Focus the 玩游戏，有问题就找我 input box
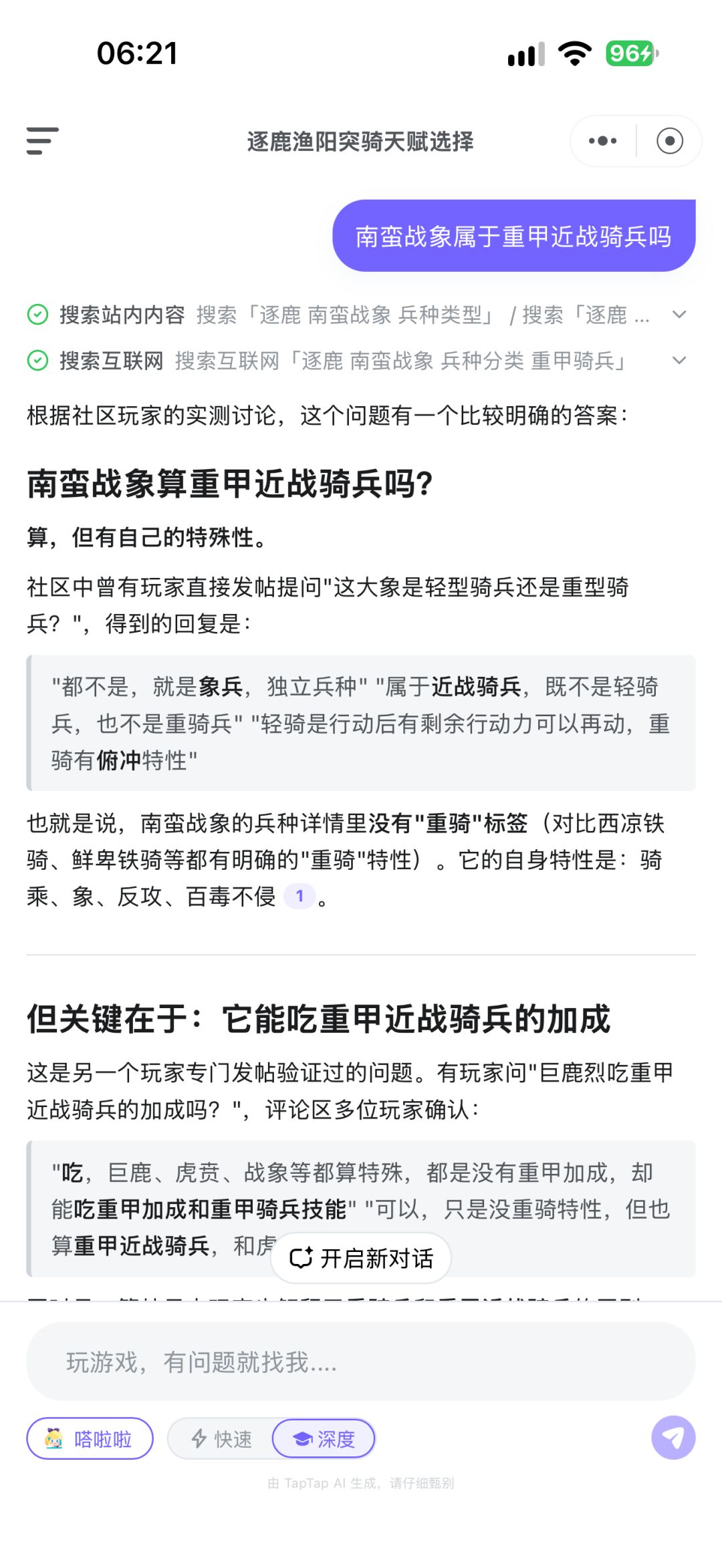722x1568 pixels. click(x=361, y=1362)
